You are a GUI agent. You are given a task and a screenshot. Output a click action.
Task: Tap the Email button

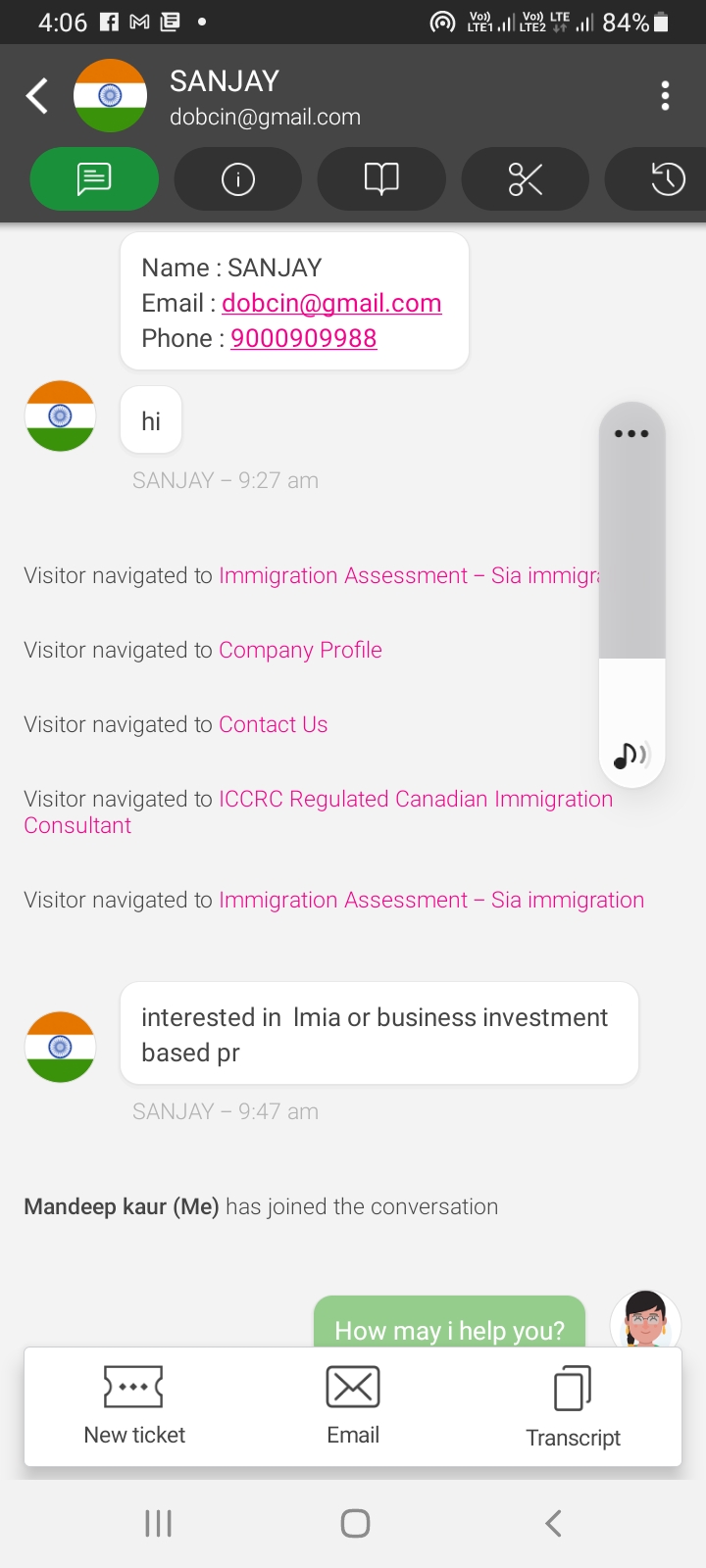(x=353, y=1406)
